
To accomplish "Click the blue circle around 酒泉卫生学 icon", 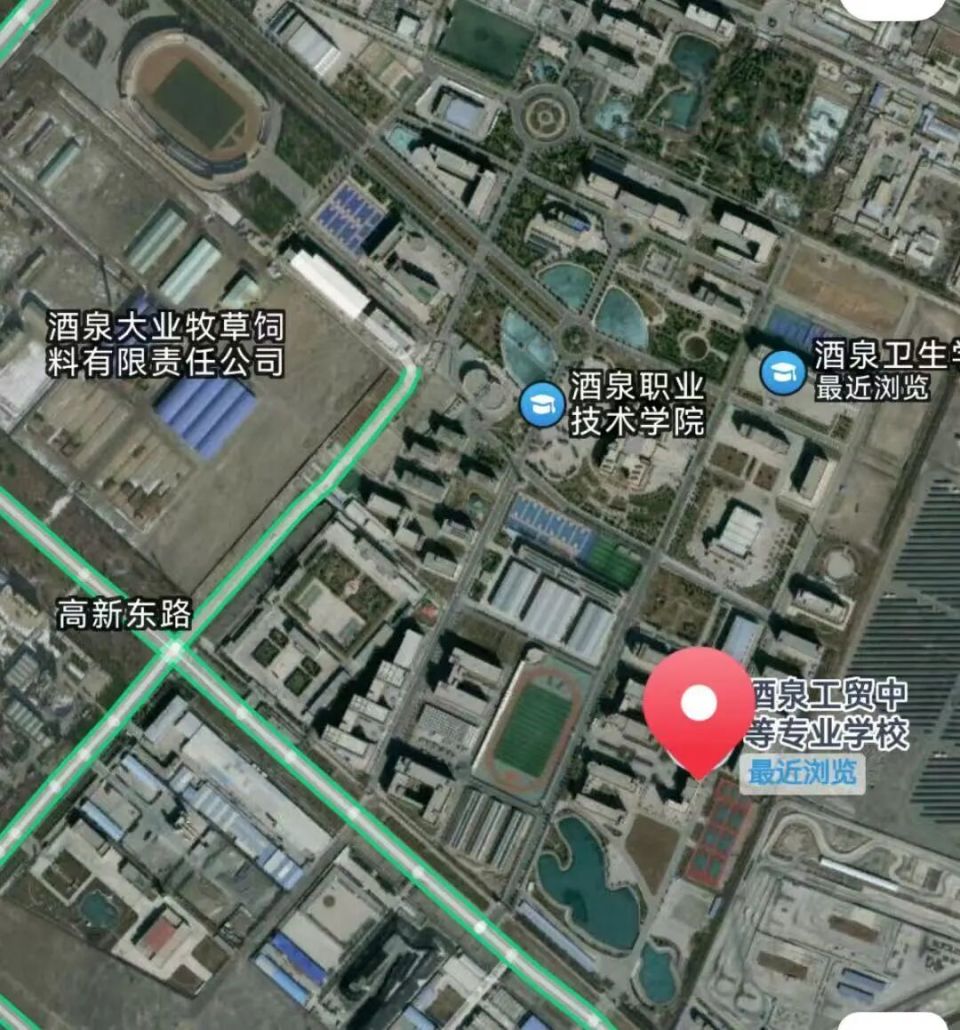I will point(786,370).
